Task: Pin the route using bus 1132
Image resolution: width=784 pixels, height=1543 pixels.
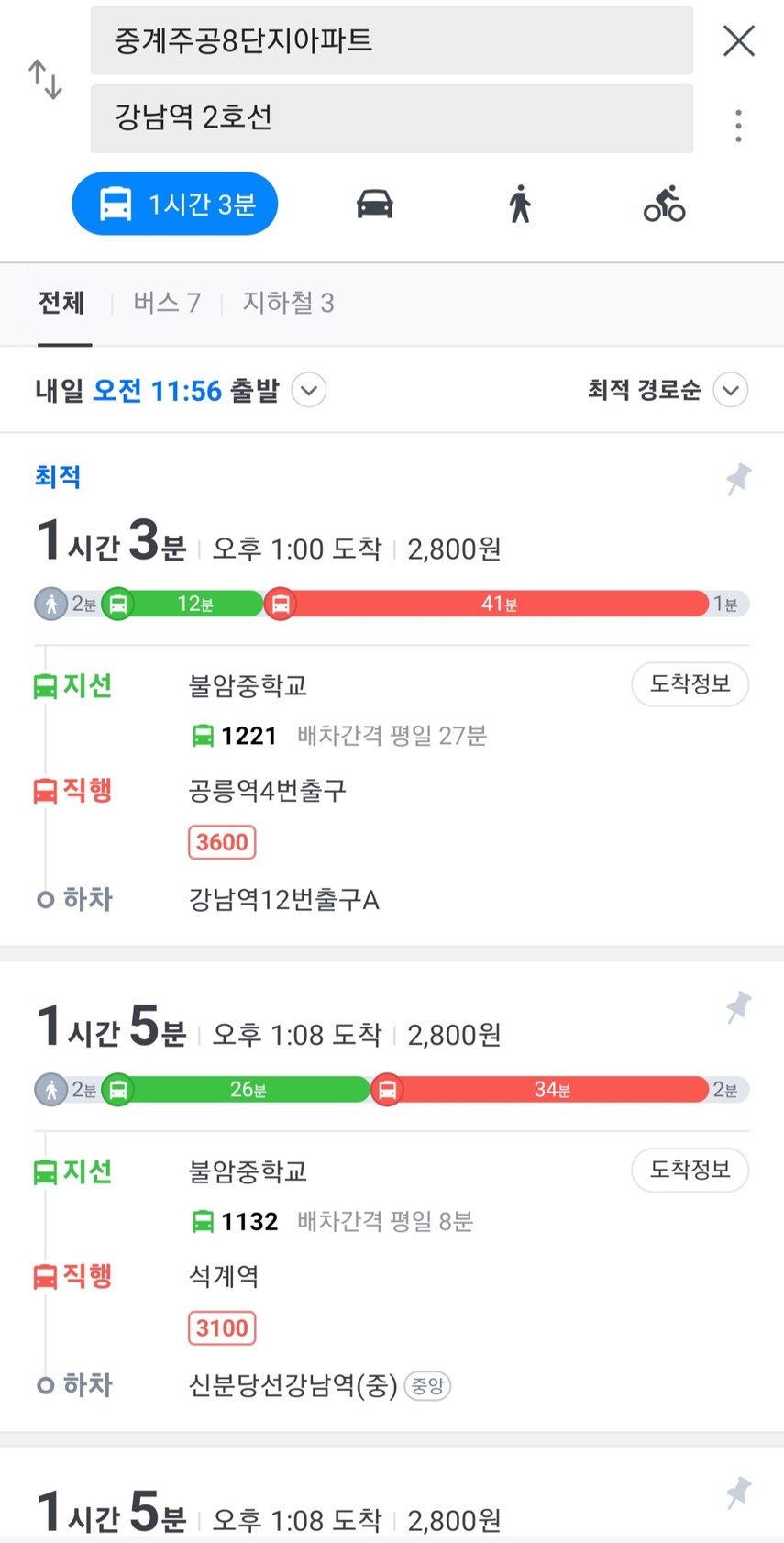Action: (x=738, y=1007)
